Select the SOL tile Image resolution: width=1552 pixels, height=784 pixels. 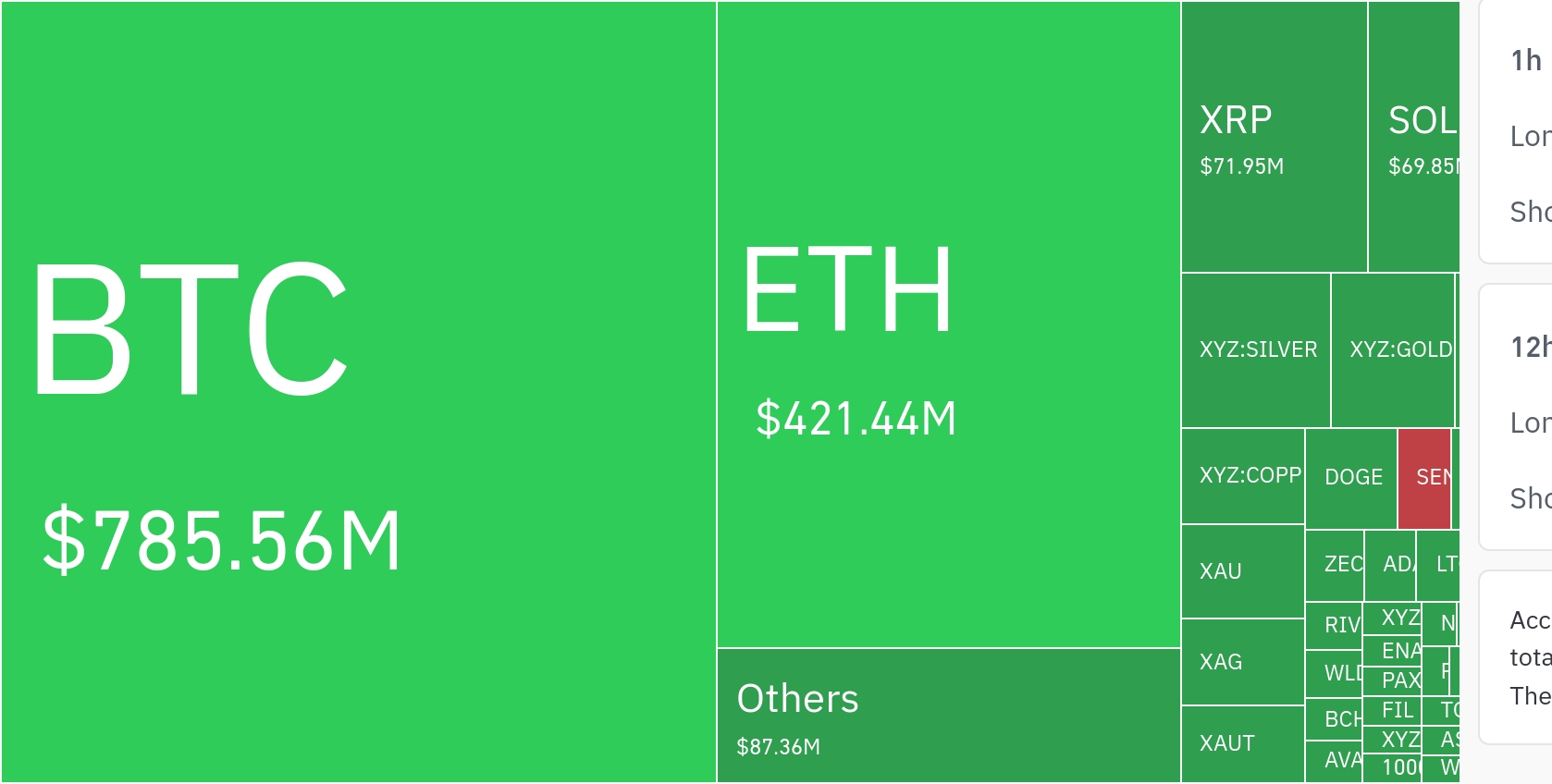point(1413,137)
